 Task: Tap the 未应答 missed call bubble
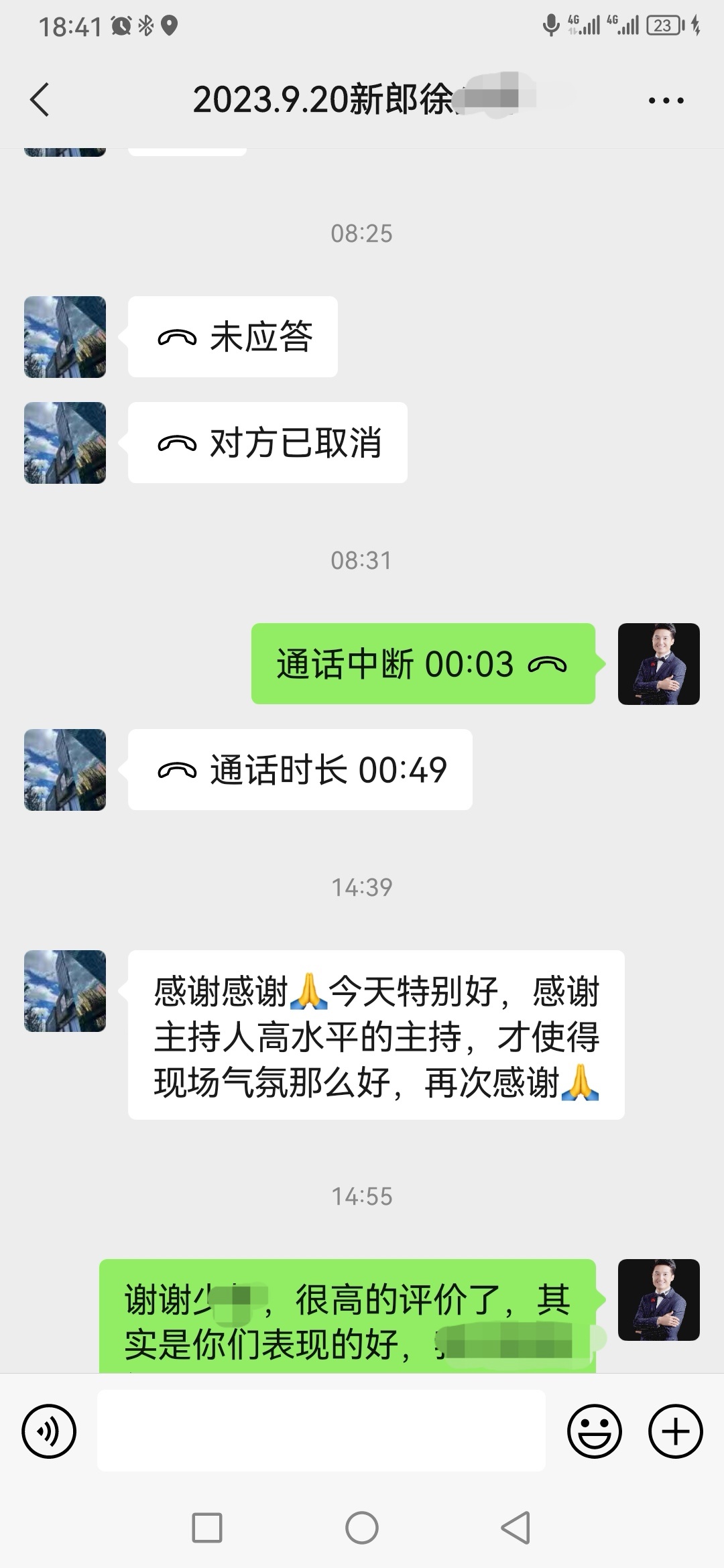tap(233, 336)
